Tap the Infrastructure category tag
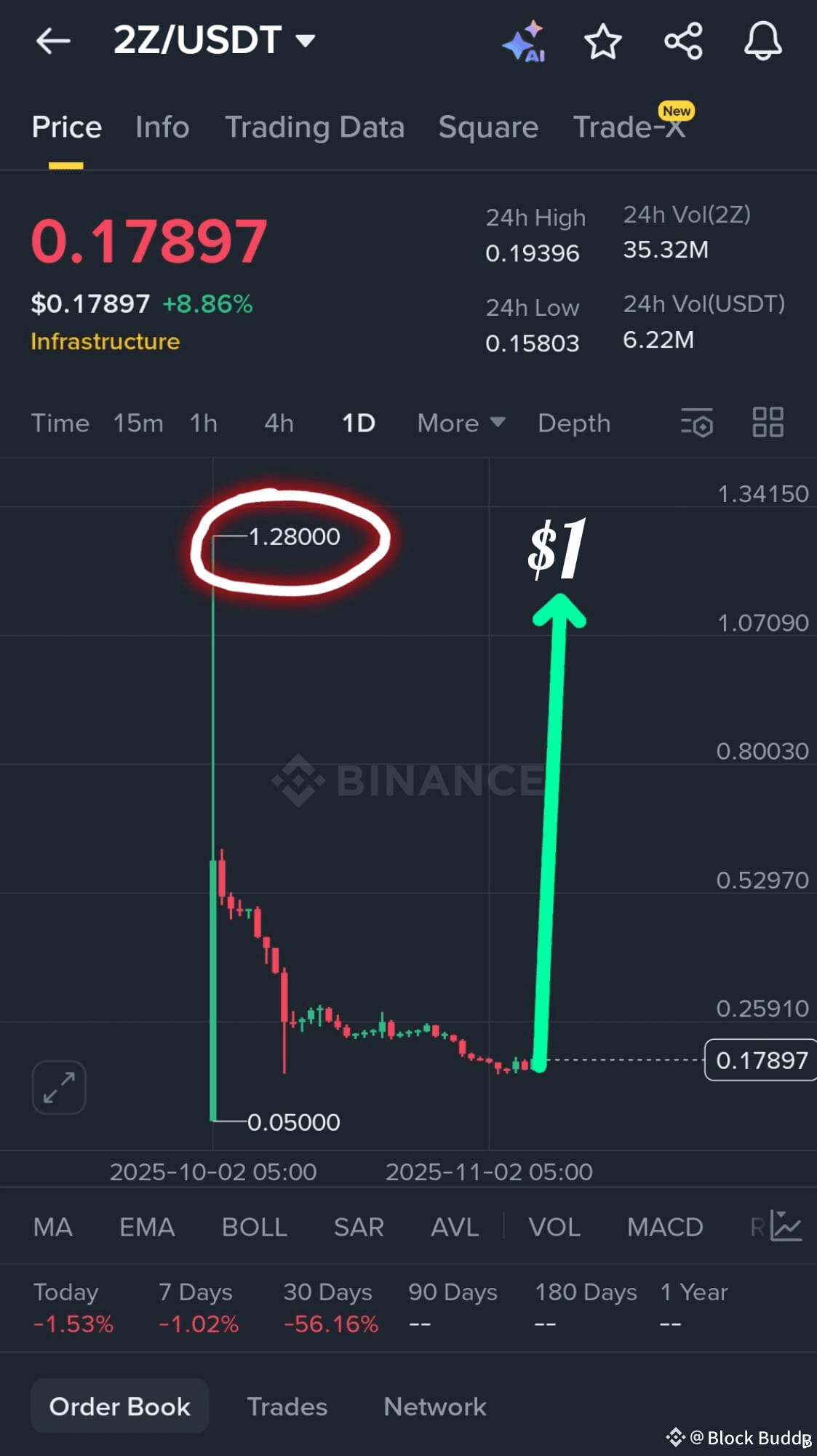Viewport: 817px width, 1456px height. pyautogui.click(x=105, y=341)
